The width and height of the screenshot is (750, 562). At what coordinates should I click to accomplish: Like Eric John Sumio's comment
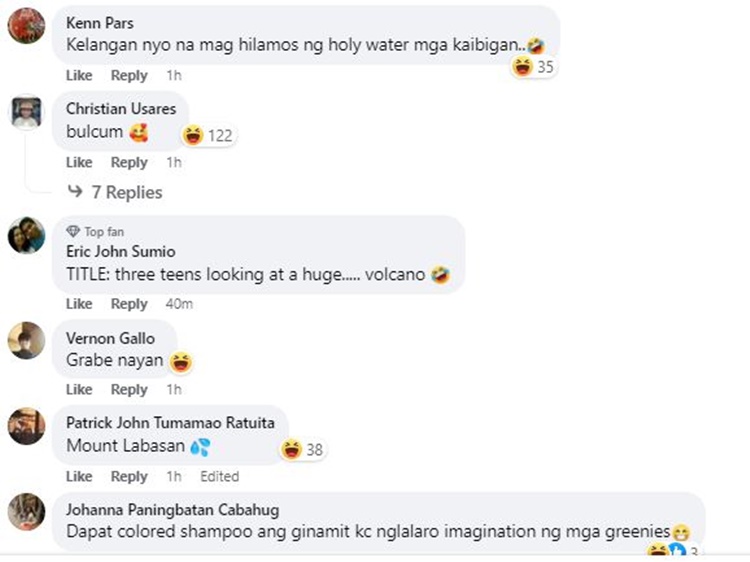(x=79, y=304)
